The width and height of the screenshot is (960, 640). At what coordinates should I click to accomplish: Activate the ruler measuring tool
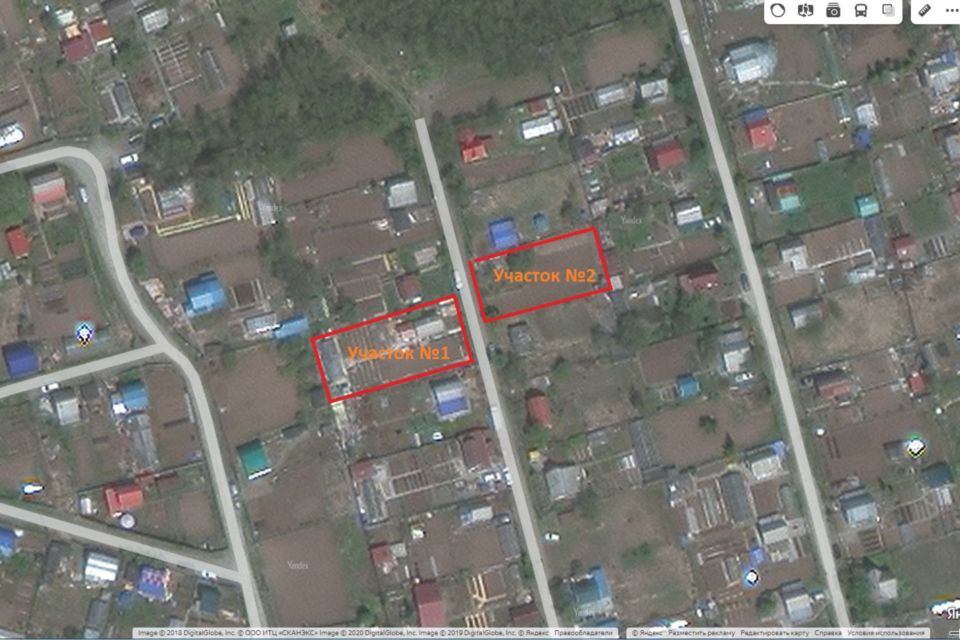(924, 10)
